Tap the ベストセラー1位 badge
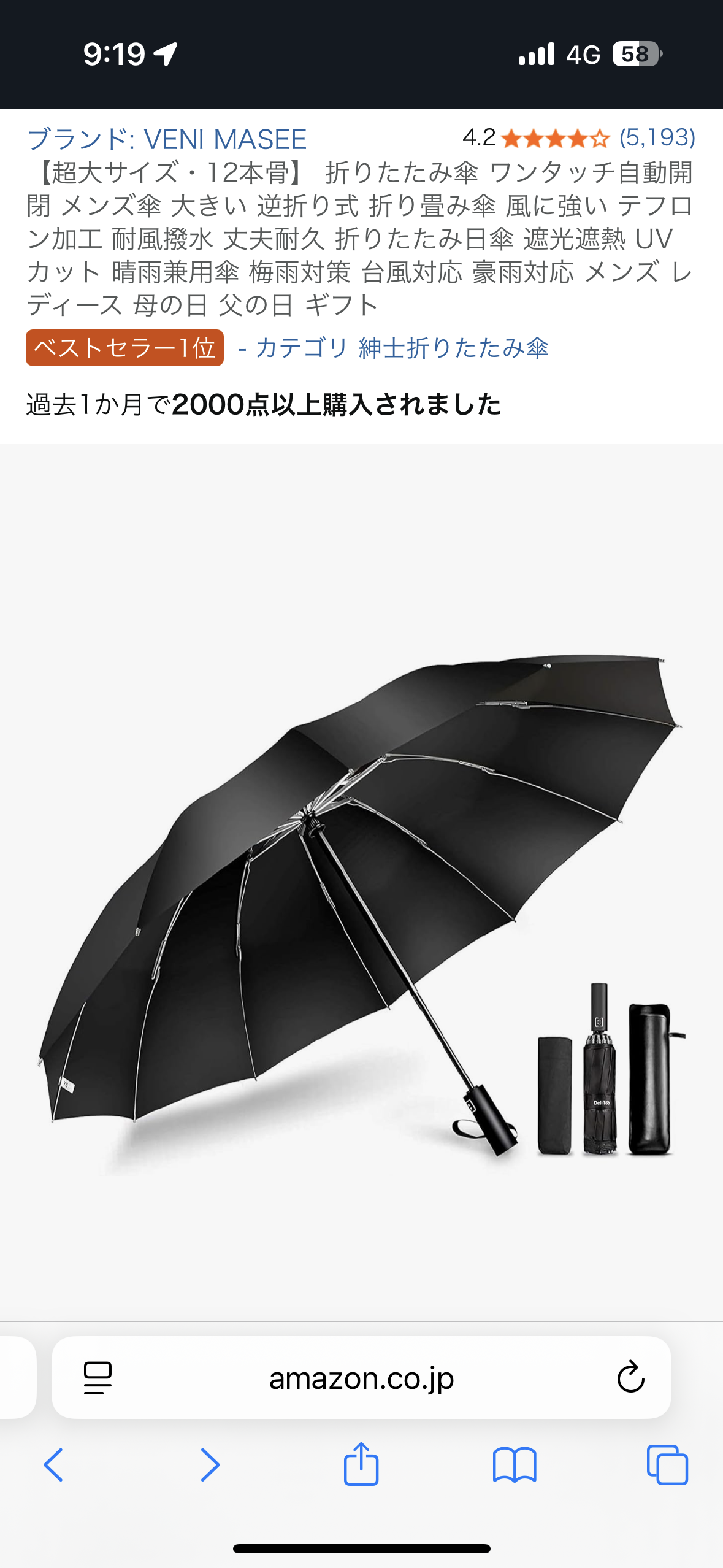The width and height of the screenshot is (723, 1568). point(124,348)
